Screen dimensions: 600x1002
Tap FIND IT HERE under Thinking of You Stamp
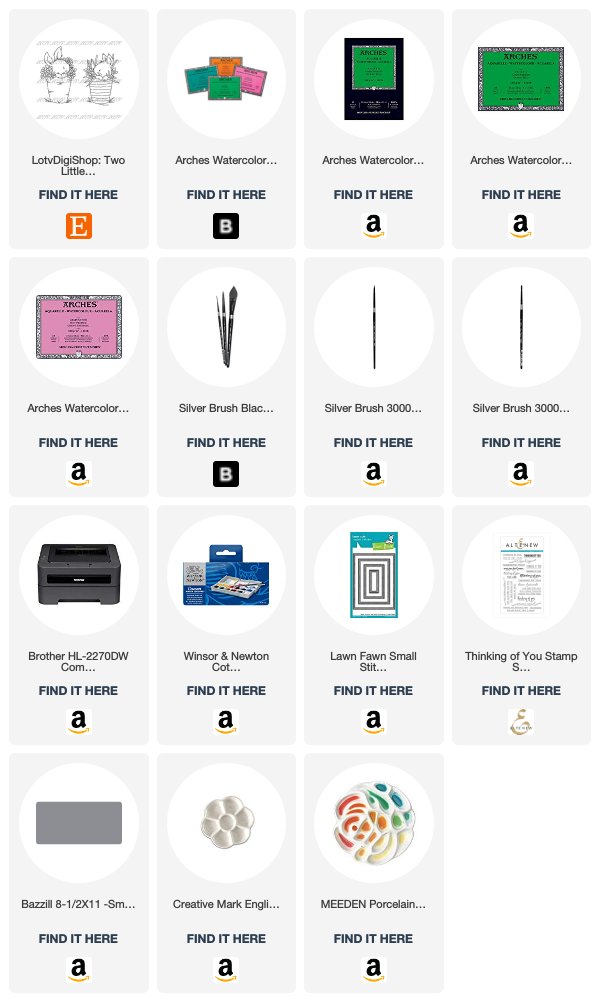(521, 690)
